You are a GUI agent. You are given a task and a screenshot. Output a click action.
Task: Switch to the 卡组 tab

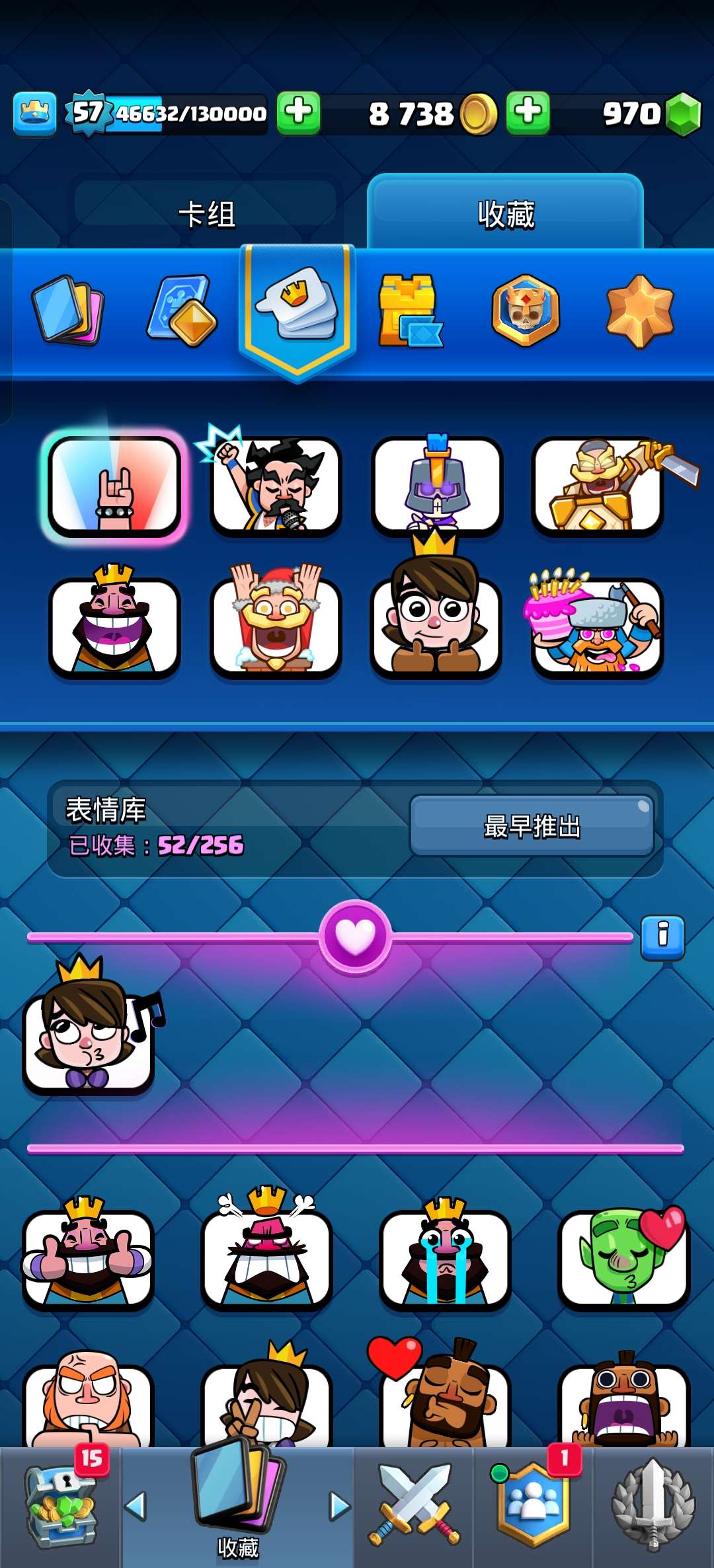click(206, 214)
